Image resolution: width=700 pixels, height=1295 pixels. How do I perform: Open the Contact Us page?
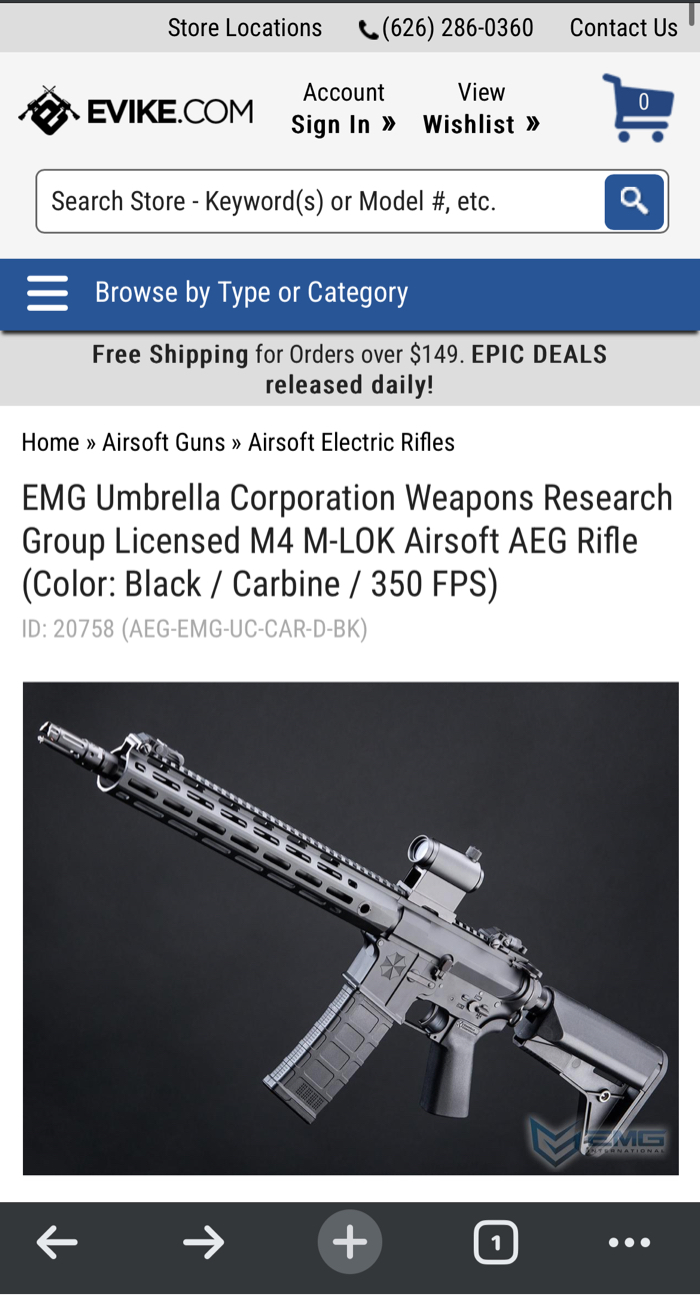[x=624, y=28]
